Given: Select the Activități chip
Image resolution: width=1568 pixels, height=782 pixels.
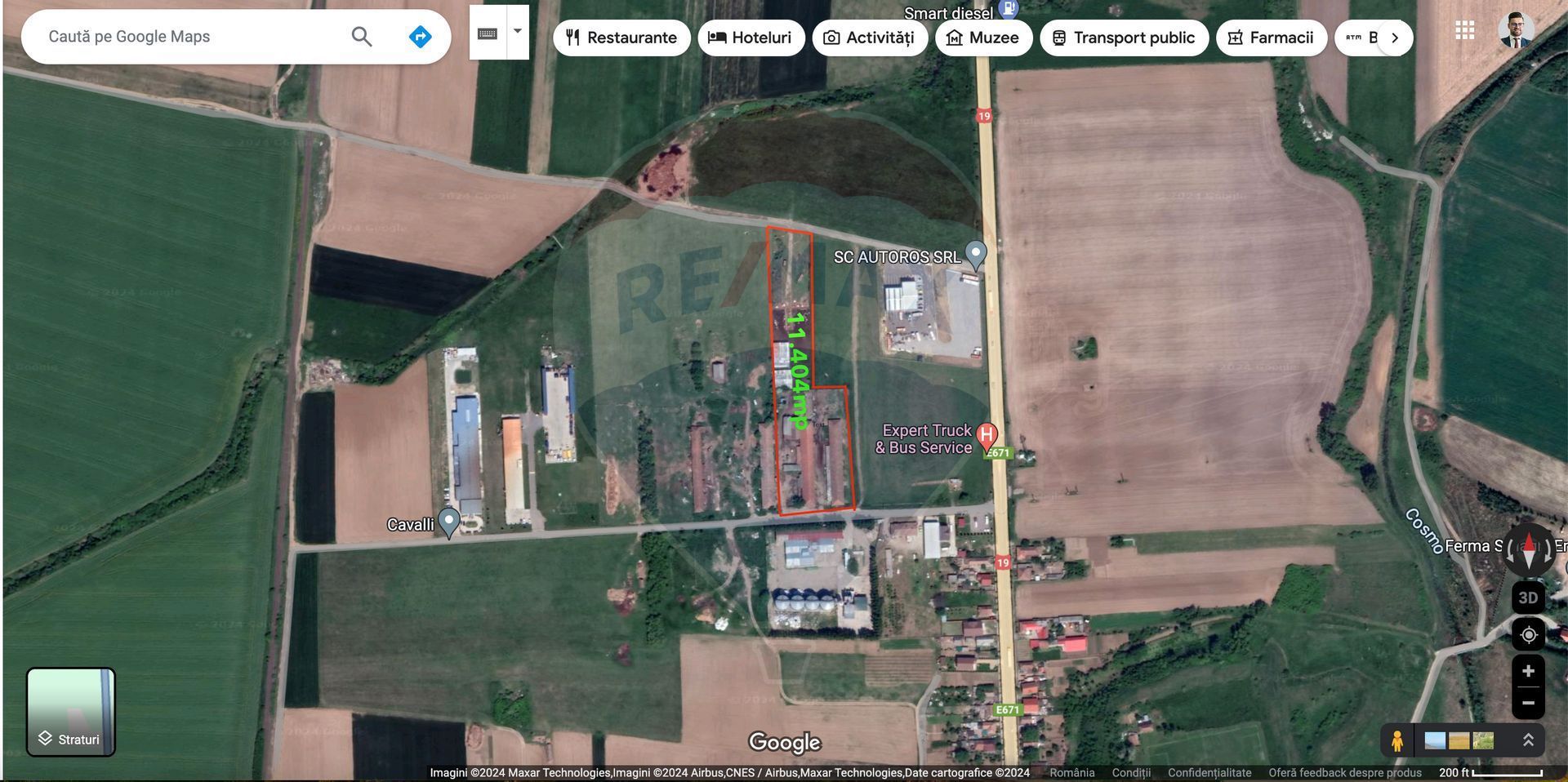Looking at the screenshot, I should pos(869,38).
